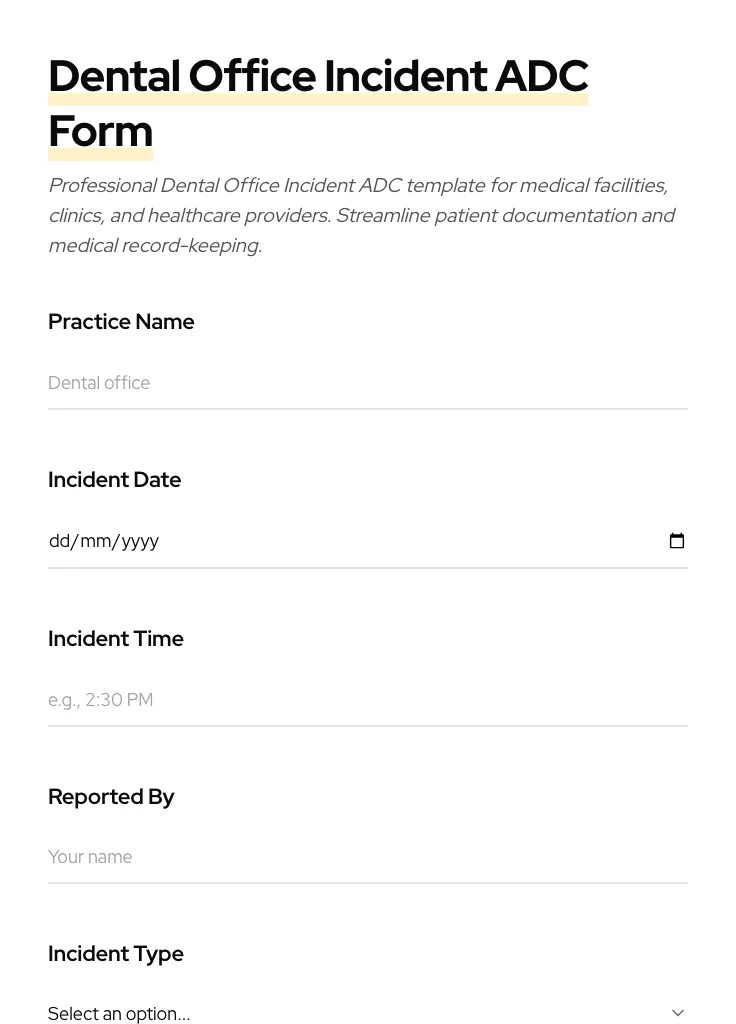
Task: Click the calendar icon in Incident Date field
Action: click(677, 540)
